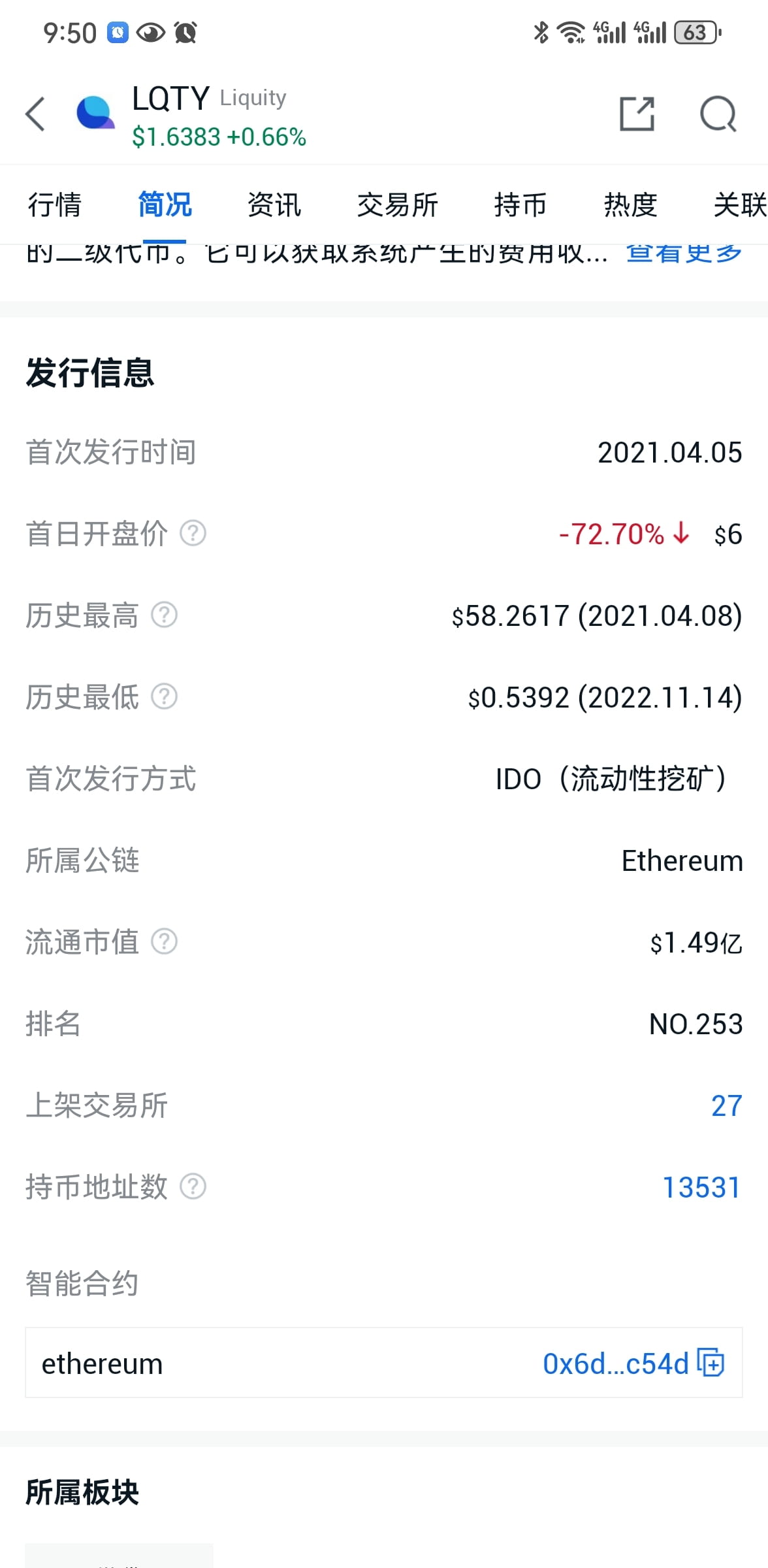Switch to the 行情 tab
Viewport: 768px width, 1568px height.
coord(56,204)
